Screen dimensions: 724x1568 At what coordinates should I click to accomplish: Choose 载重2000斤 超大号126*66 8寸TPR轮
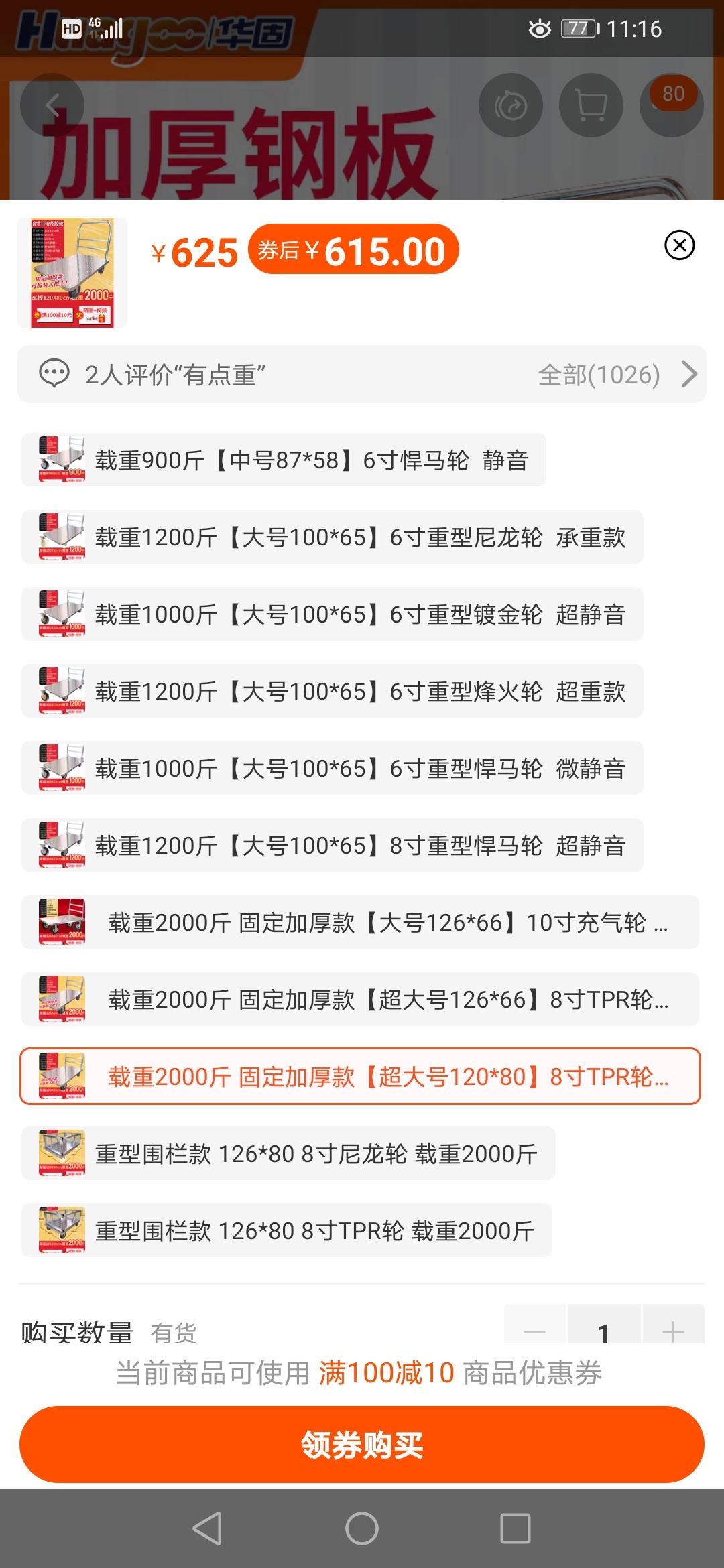[360, 999]
